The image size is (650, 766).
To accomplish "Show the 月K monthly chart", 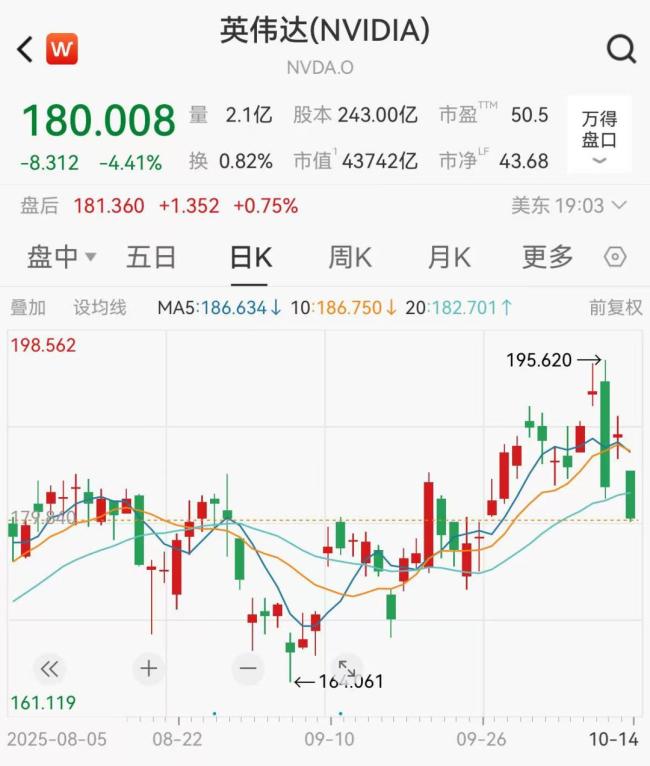I will pos(449,258).
